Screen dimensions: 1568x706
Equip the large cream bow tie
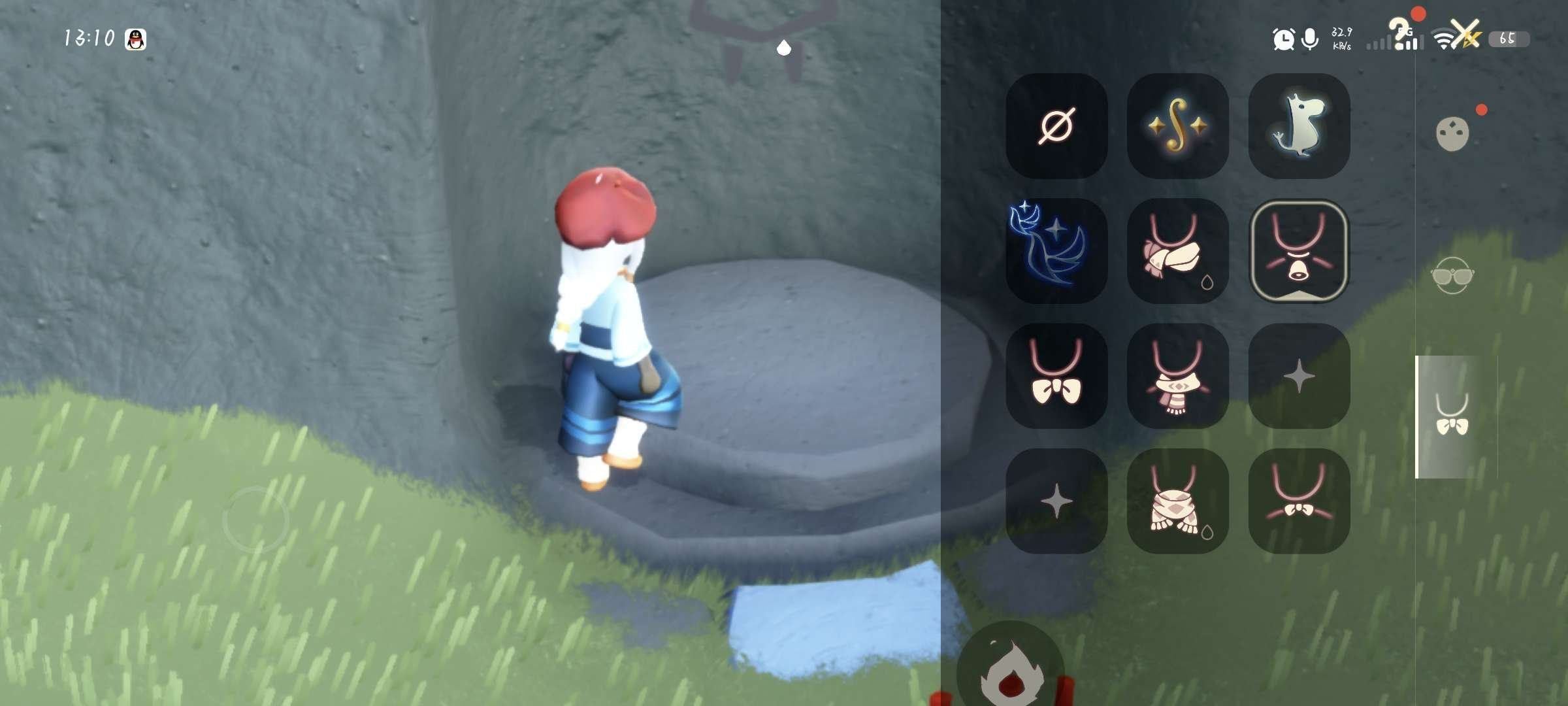(1056, 376)
